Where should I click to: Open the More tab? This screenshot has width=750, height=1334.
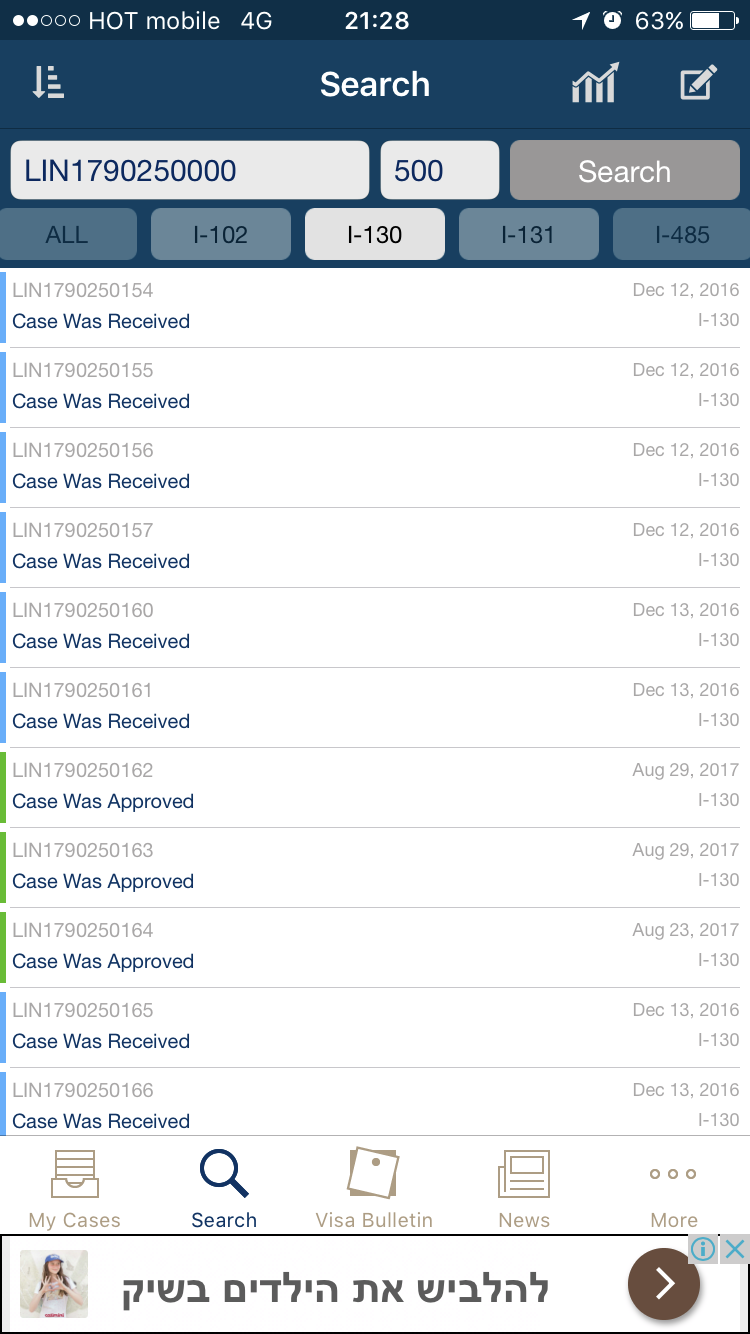coord(674,1188)
